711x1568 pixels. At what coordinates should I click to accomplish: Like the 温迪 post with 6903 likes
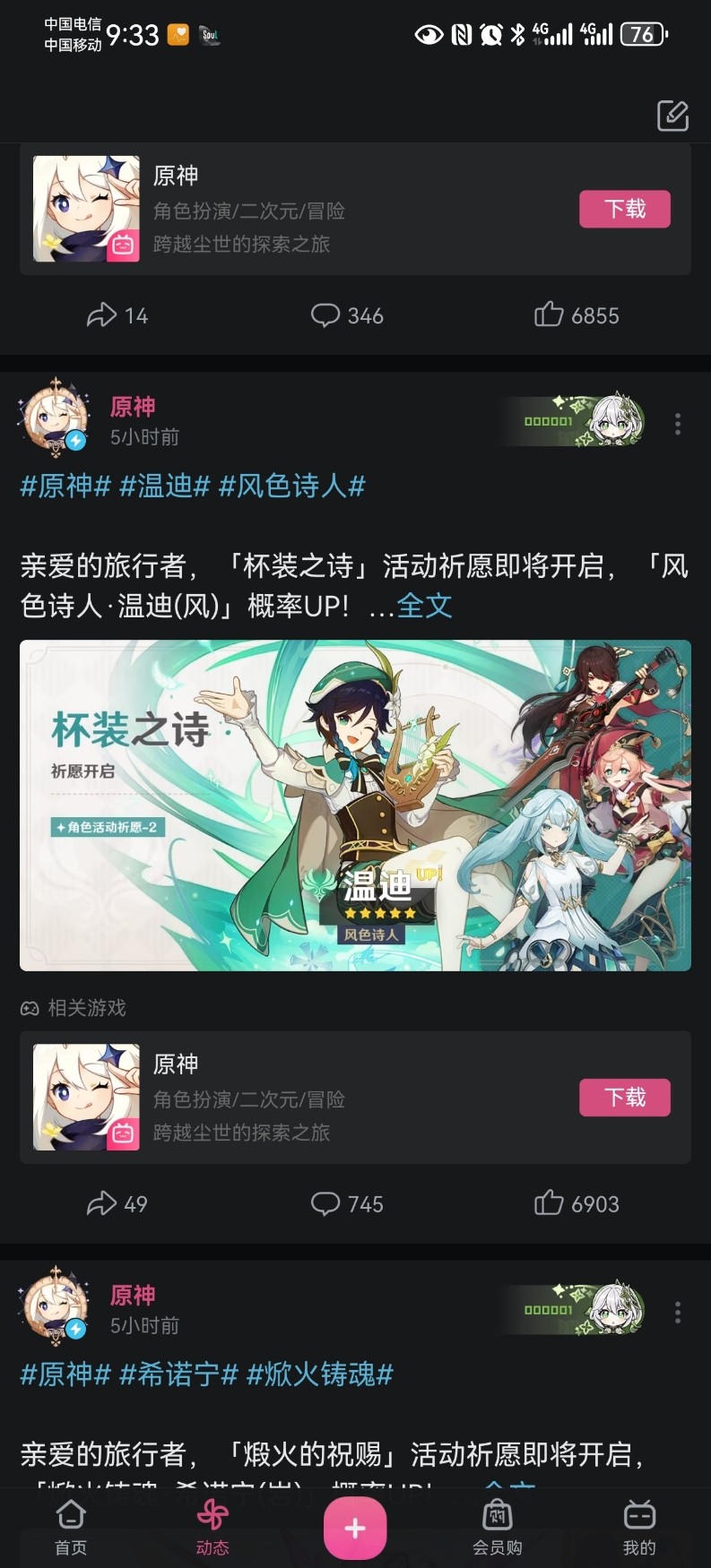577,1203
